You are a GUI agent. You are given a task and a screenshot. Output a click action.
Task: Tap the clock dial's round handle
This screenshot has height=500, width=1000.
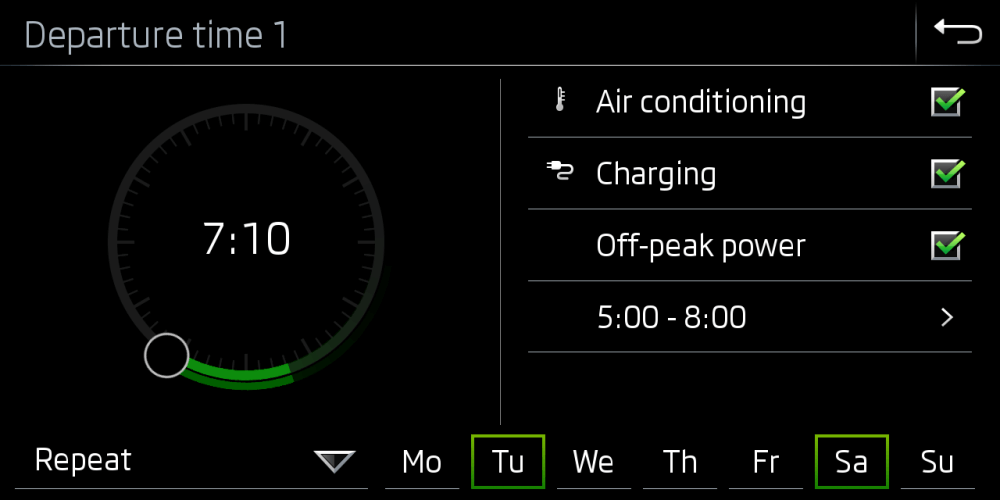166,355
